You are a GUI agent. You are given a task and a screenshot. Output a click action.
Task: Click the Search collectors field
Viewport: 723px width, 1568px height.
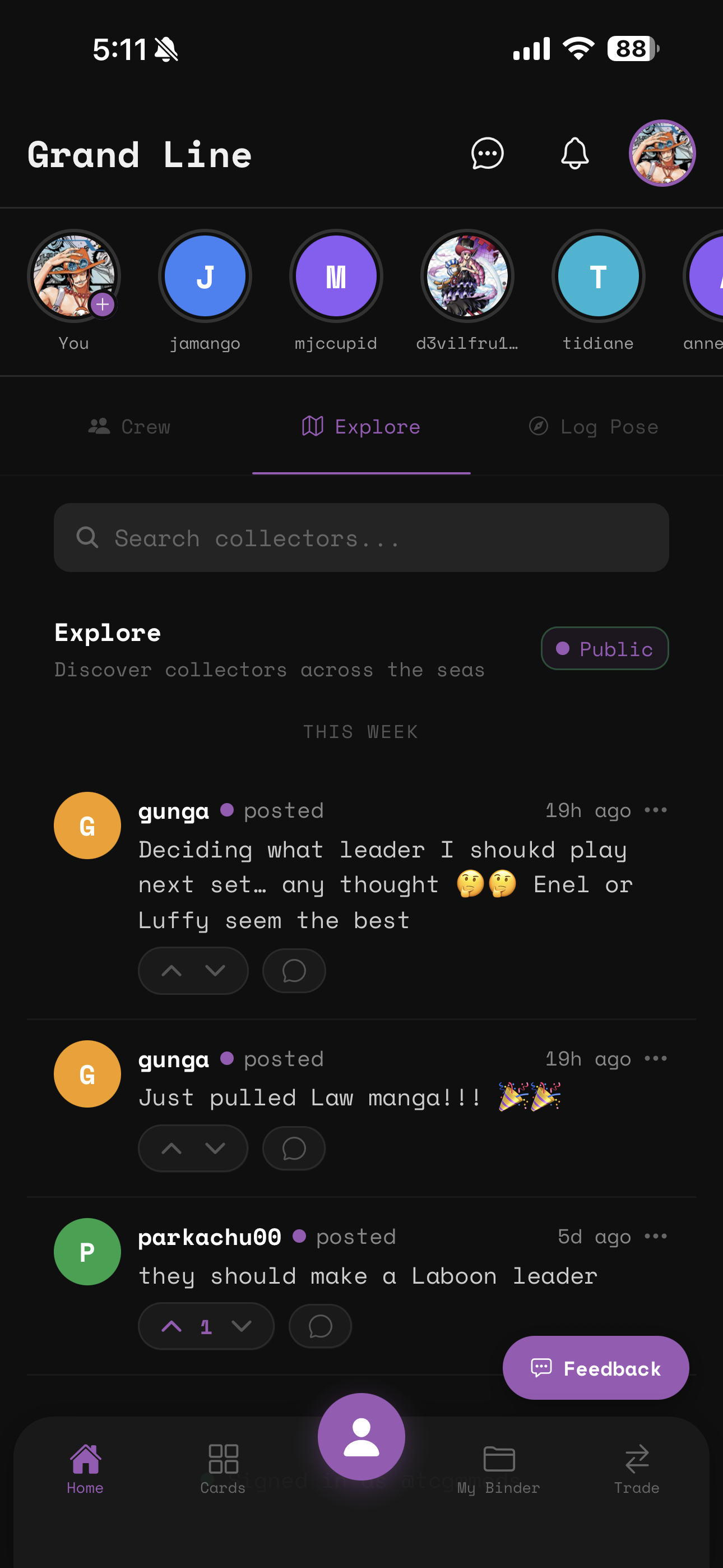pyautogui.click(x=361, y=537)
